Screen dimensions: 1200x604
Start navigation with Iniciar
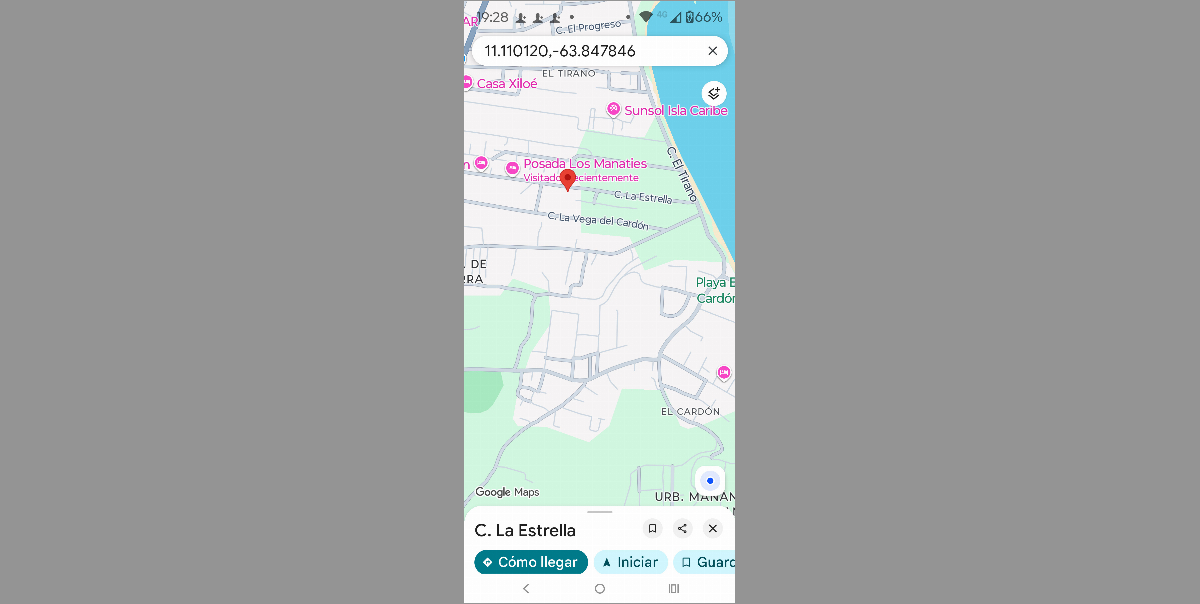[x=630, y=562]
